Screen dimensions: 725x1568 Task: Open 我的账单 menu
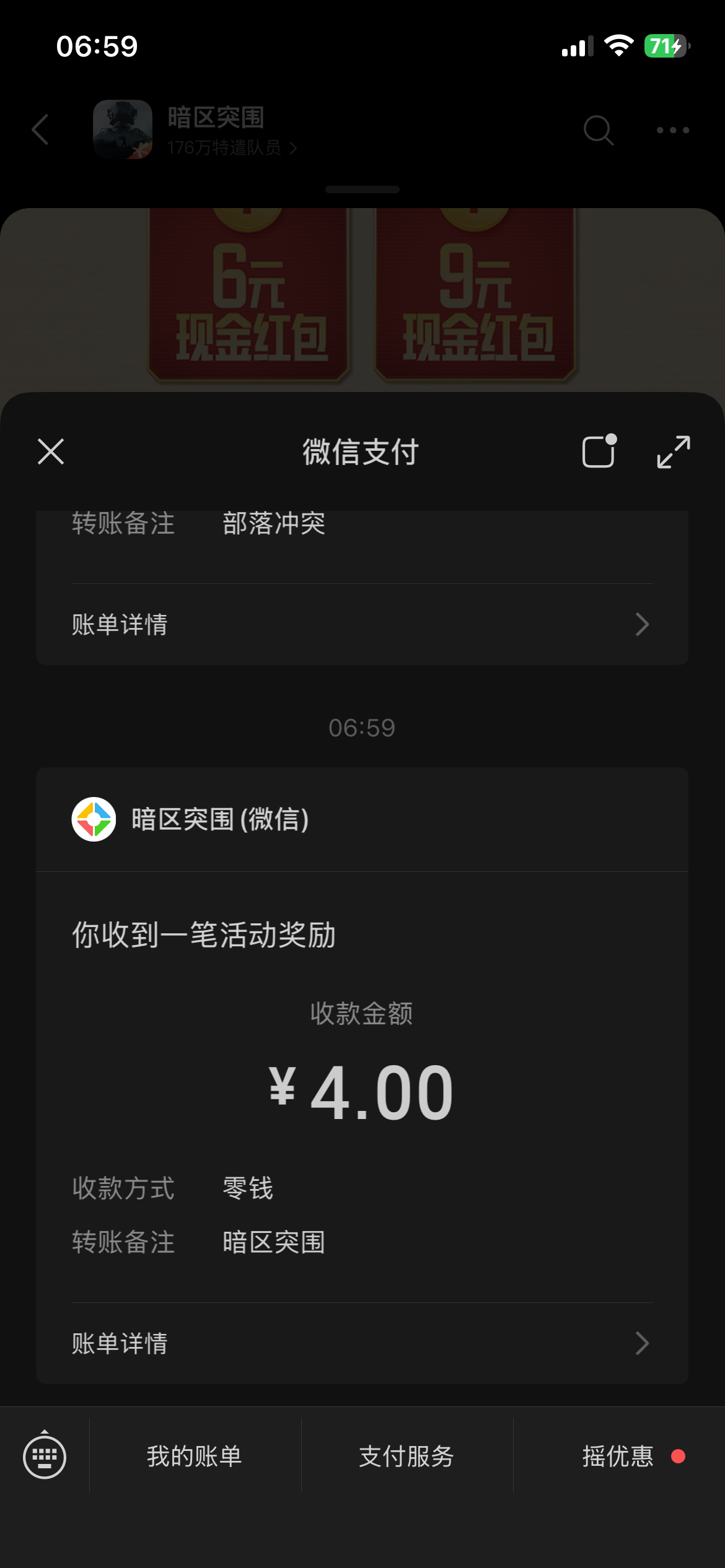point(195,1456)
